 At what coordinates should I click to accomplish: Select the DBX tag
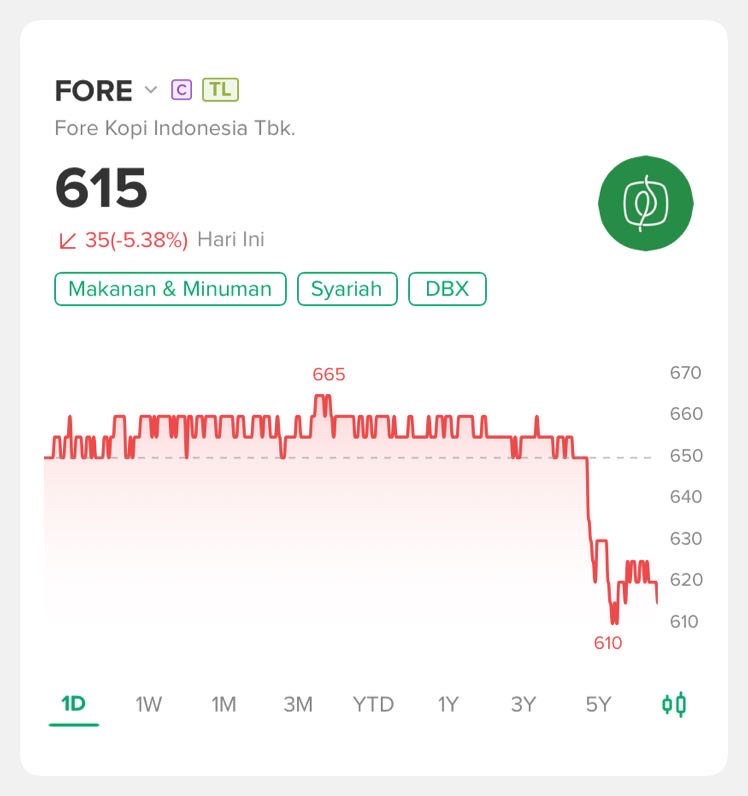447,289
